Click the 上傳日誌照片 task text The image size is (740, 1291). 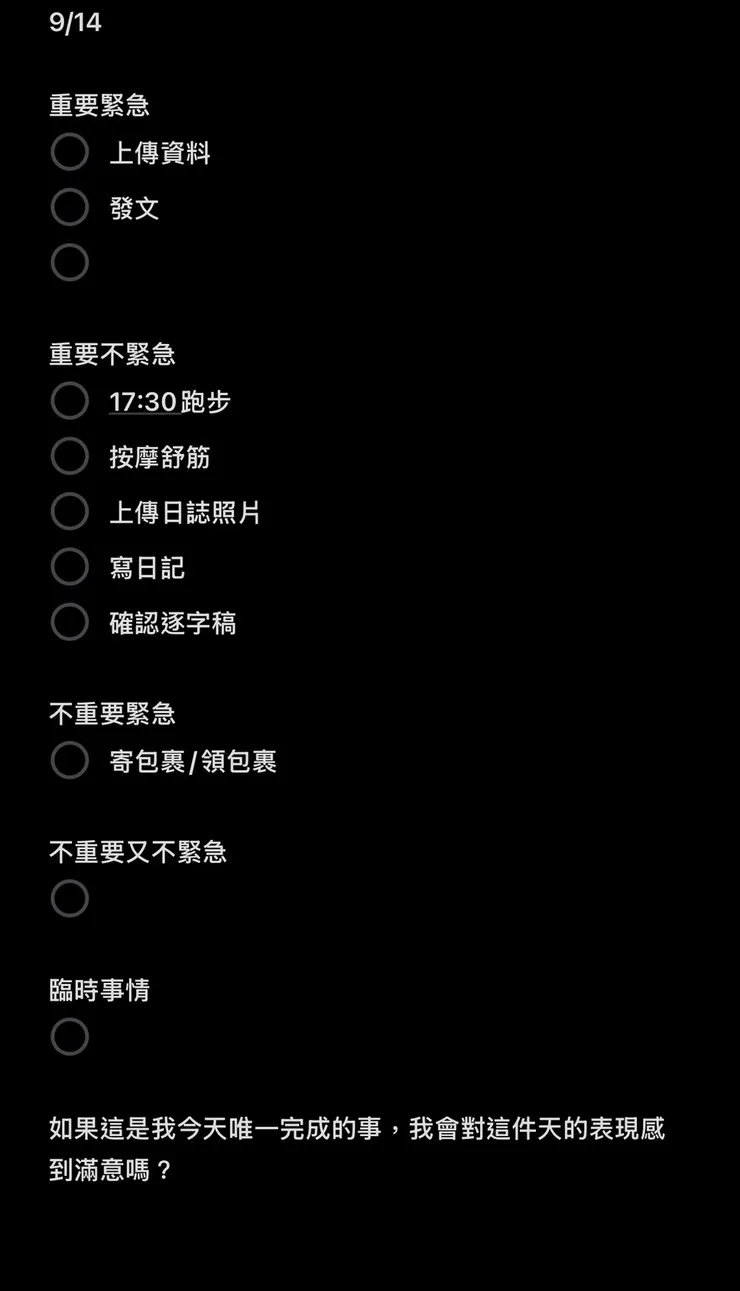tap(183, 511)
